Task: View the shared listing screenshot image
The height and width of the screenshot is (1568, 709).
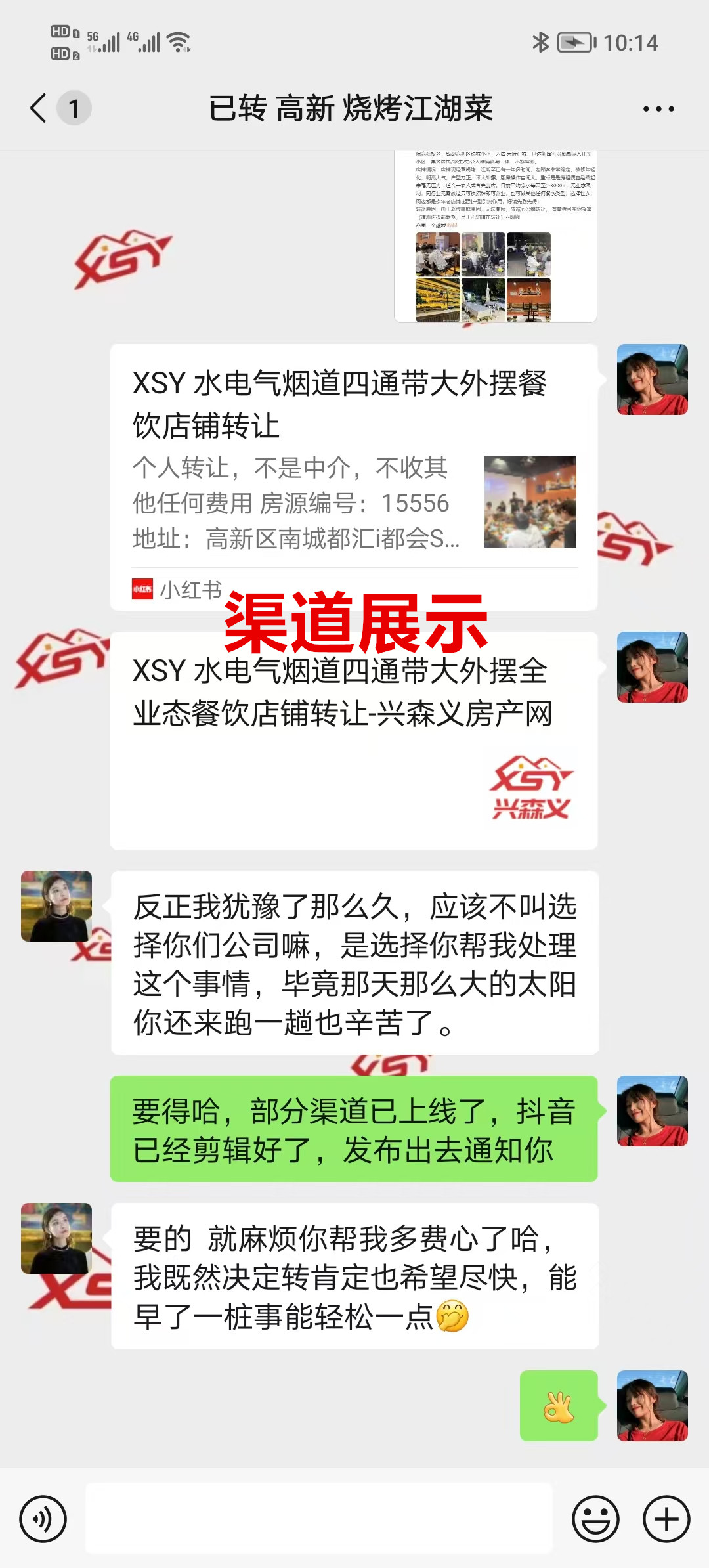Action: (x=495, y=237)
